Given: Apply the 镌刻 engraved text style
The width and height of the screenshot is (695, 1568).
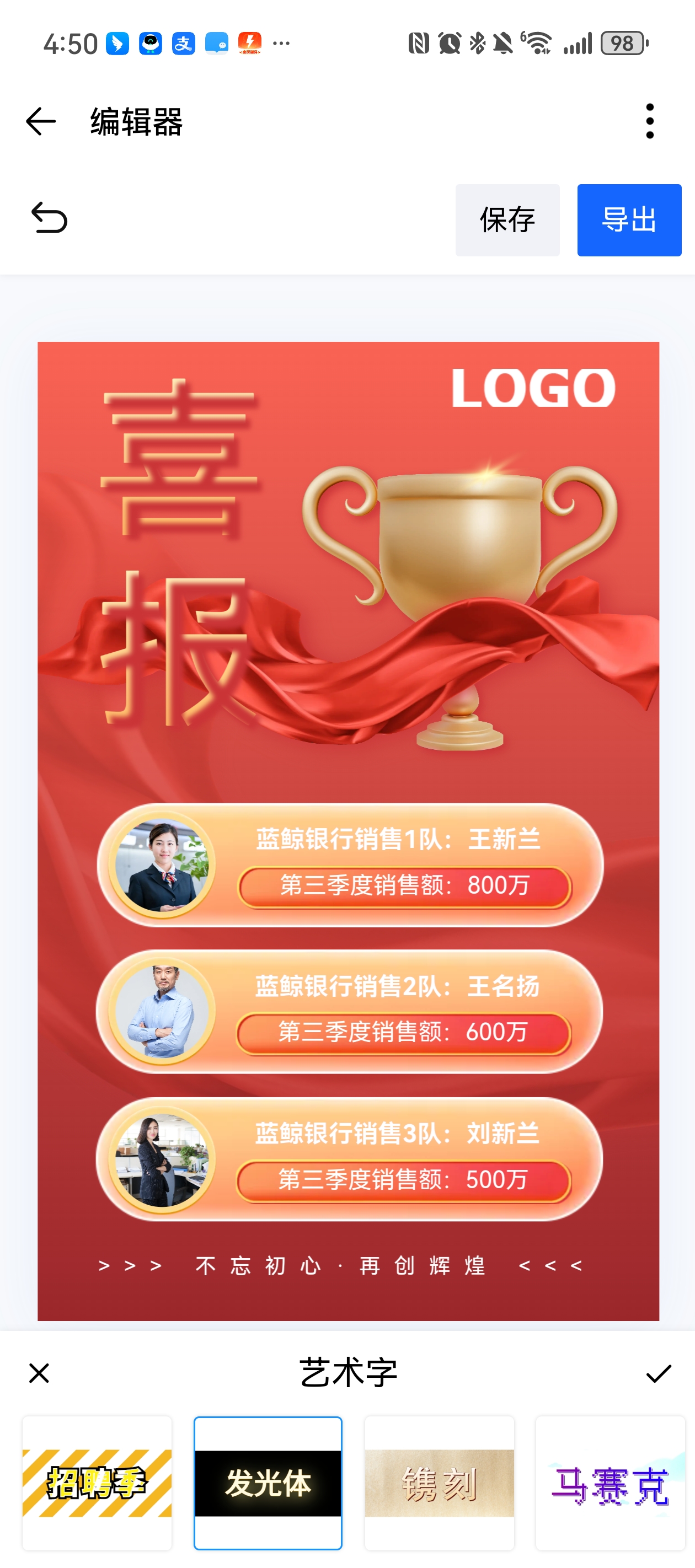Looking at the screenshot, I should click(439, 1482).
